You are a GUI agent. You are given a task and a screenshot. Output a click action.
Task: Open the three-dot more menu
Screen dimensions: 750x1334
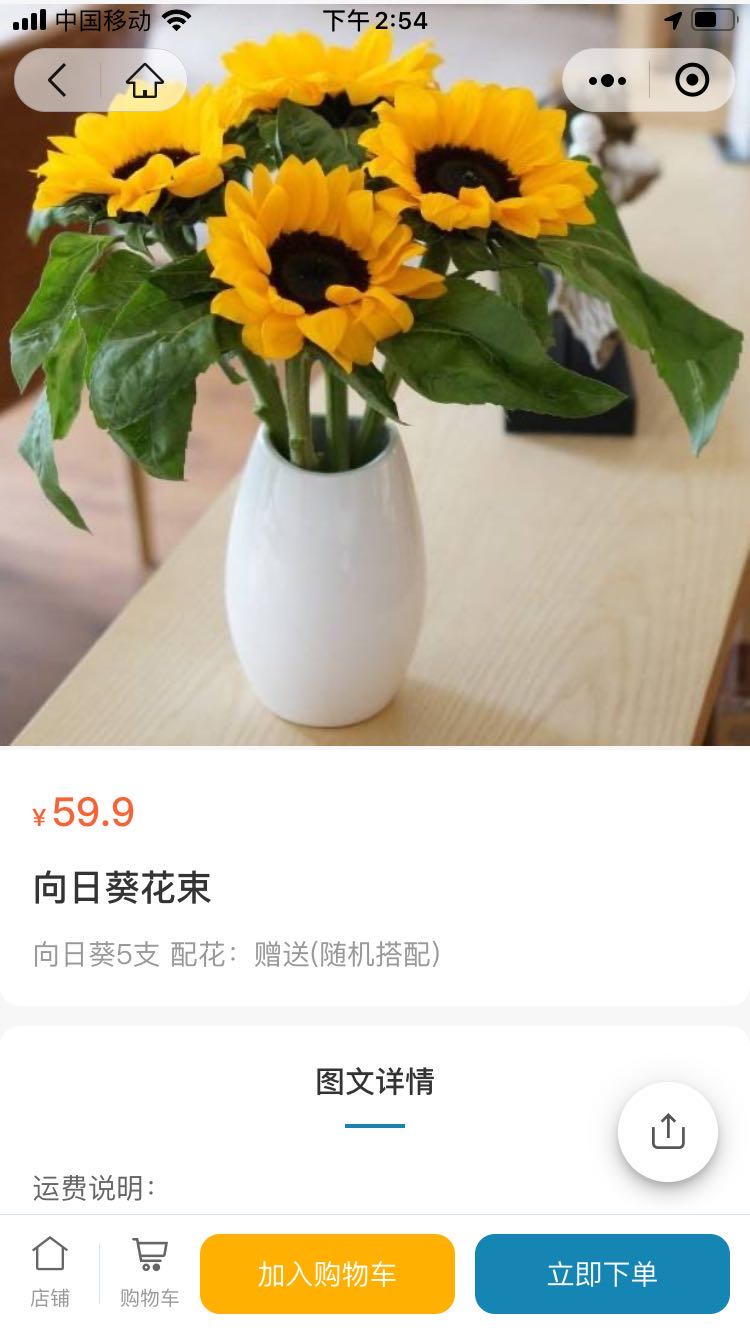(607, 80)
